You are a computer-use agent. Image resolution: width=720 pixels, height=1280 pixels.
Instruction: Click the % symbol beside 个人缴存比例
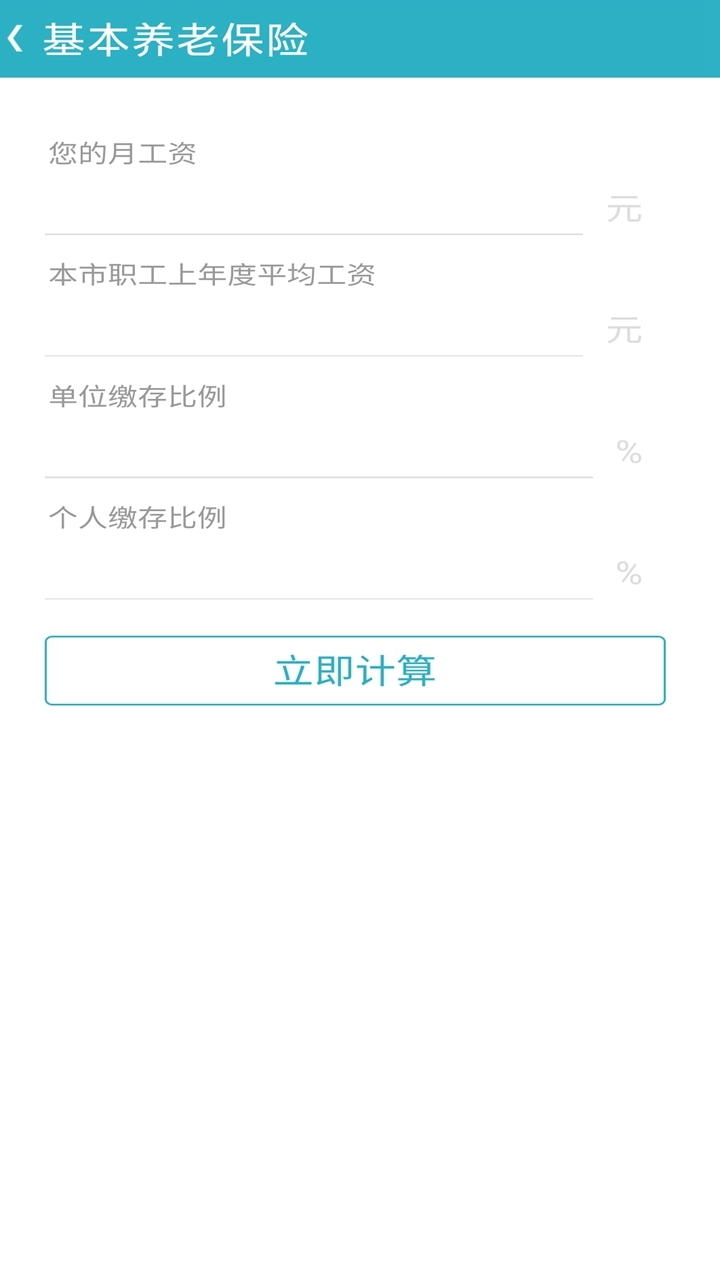pos(628,573)
